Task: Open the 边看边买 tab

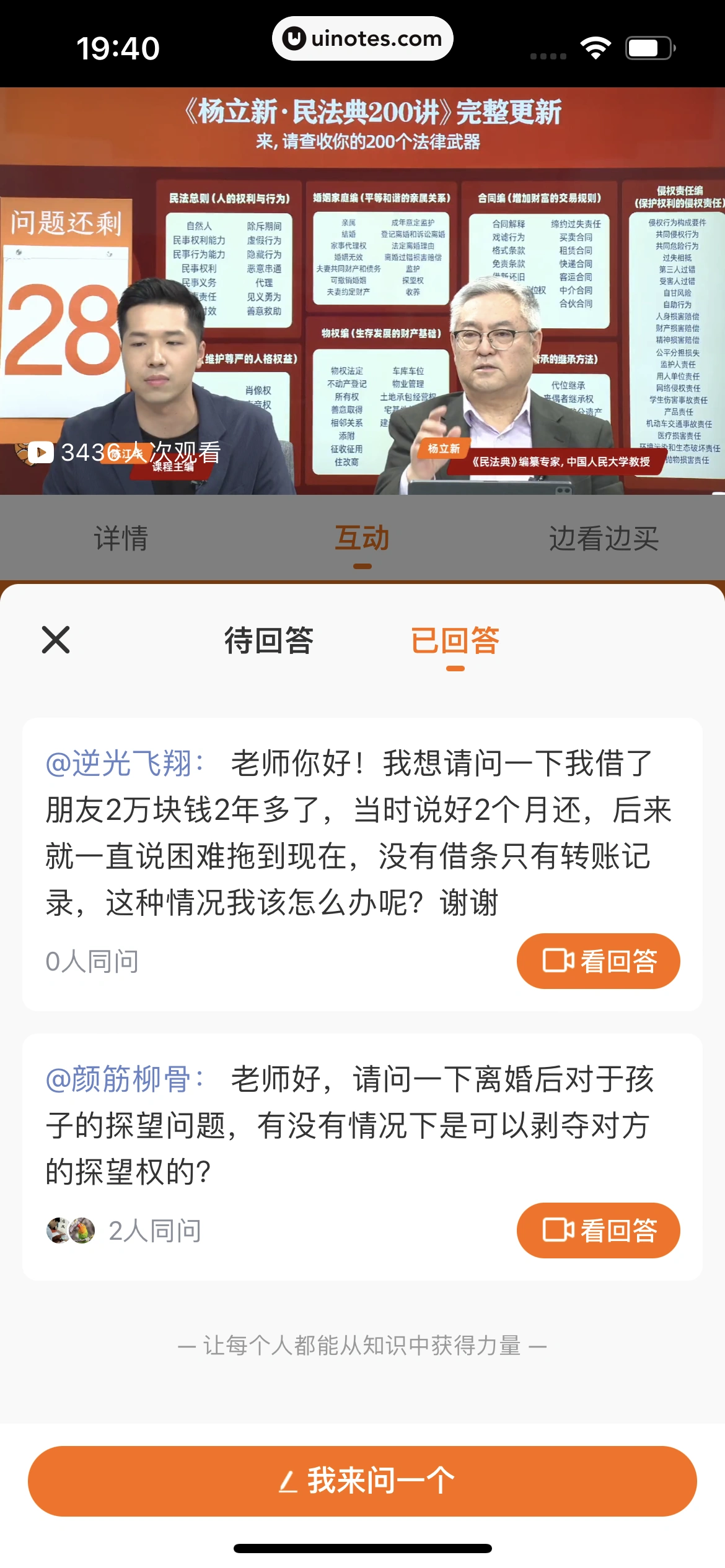Action: (603, 538)
